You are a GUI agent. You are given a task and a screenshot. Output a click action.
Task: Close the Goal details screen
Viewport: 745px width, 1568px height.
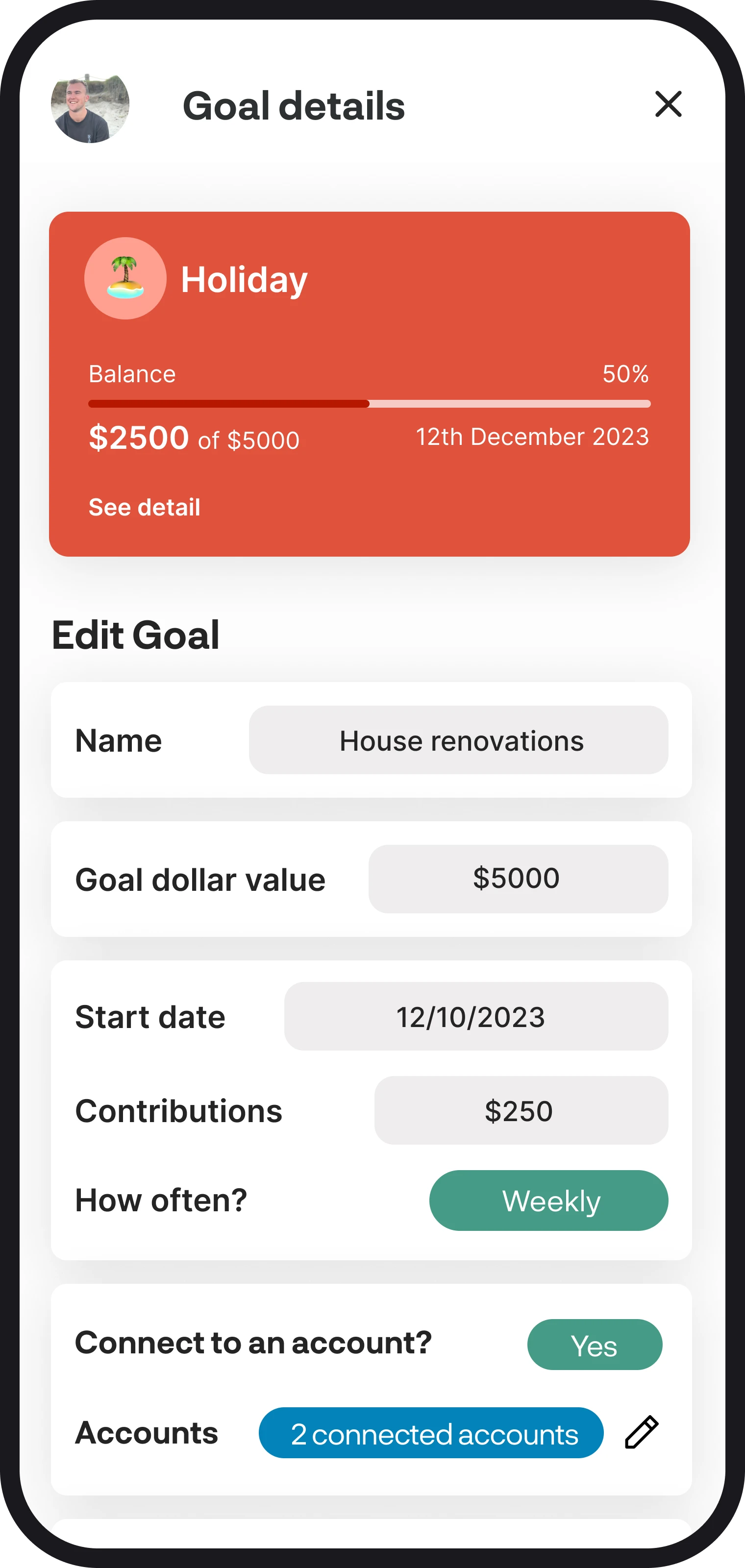coord(669,104)
